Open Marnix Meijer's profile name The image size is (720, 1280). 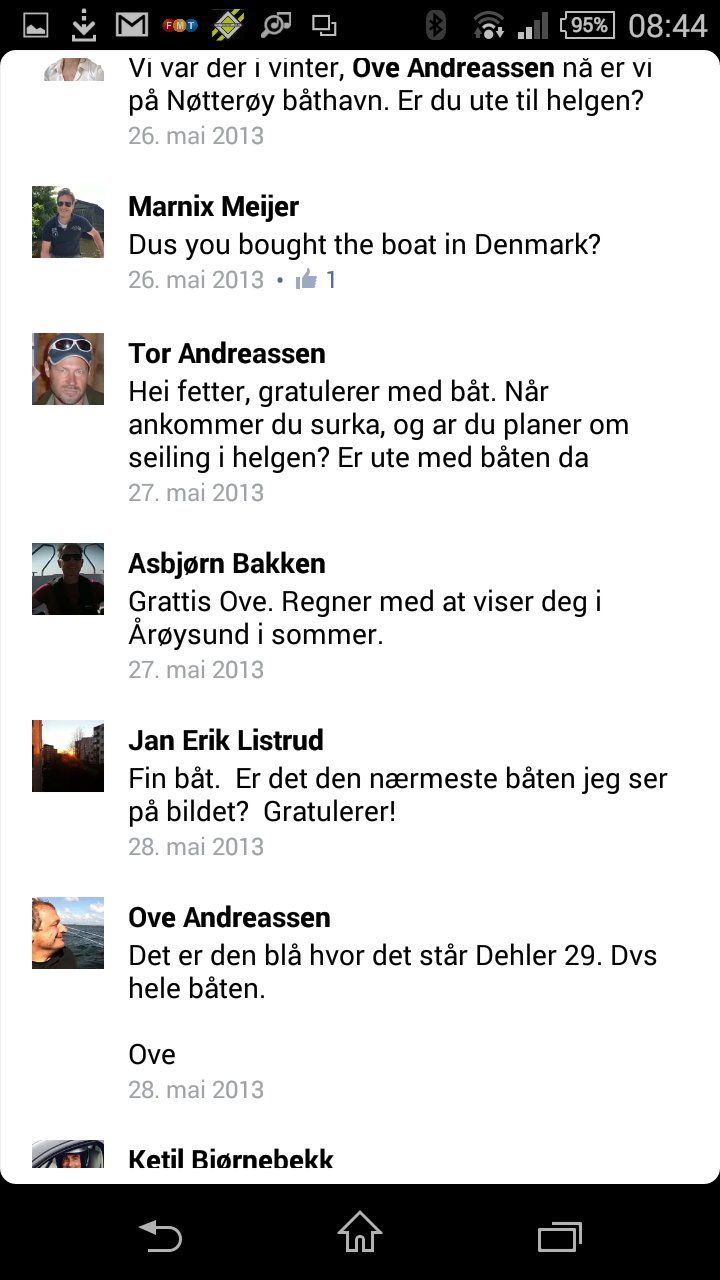[213, 207]
